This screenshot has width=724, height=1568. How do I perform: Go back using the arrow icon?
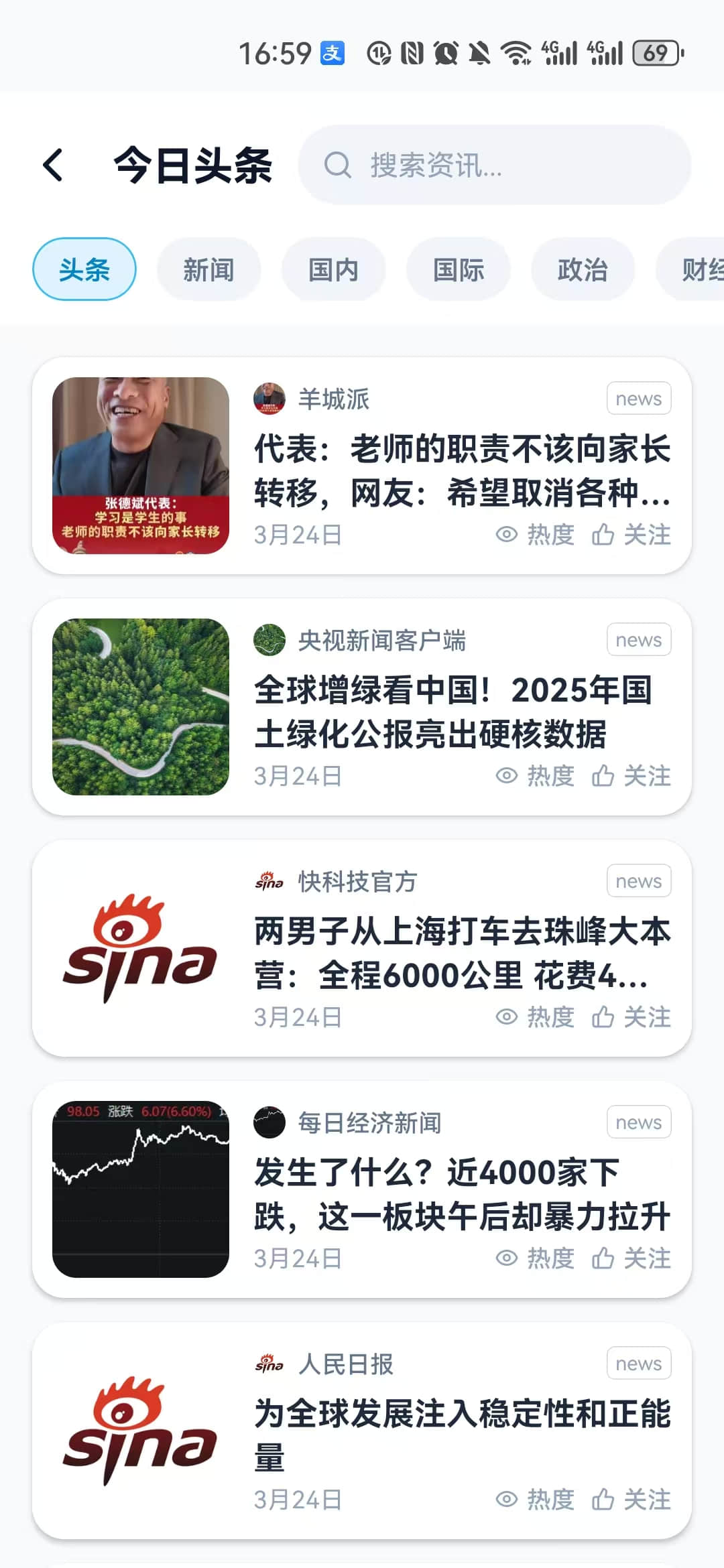click(54, 166)
